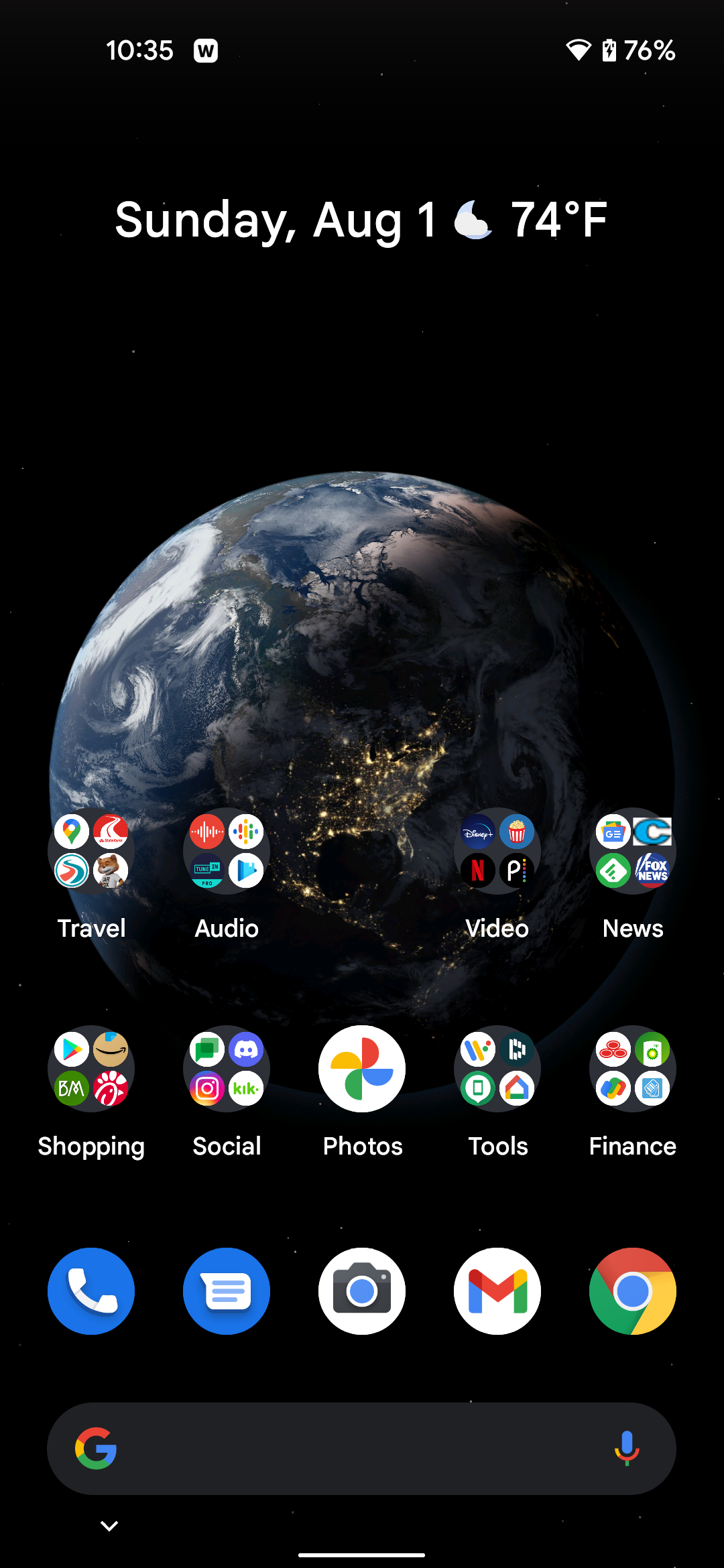Viewport: 724px width, 1568px height.
Task: Tap the down chevron at the bottom
Action: (109, 1526)
